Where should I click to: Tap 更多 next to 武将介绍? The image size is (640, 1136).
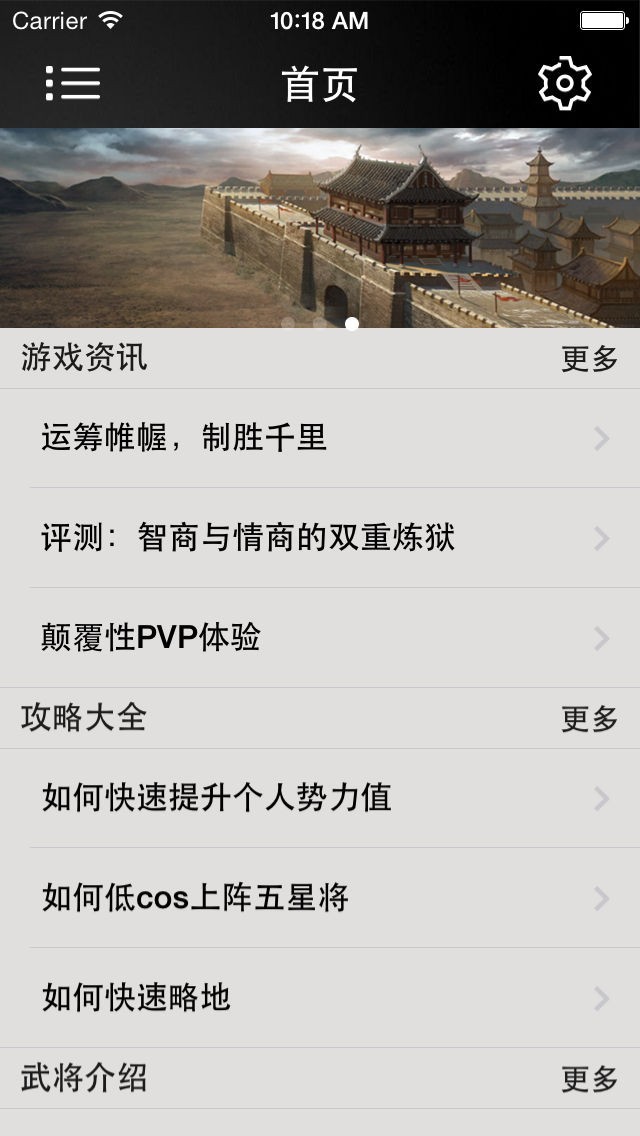click(x=590, y=1079)
